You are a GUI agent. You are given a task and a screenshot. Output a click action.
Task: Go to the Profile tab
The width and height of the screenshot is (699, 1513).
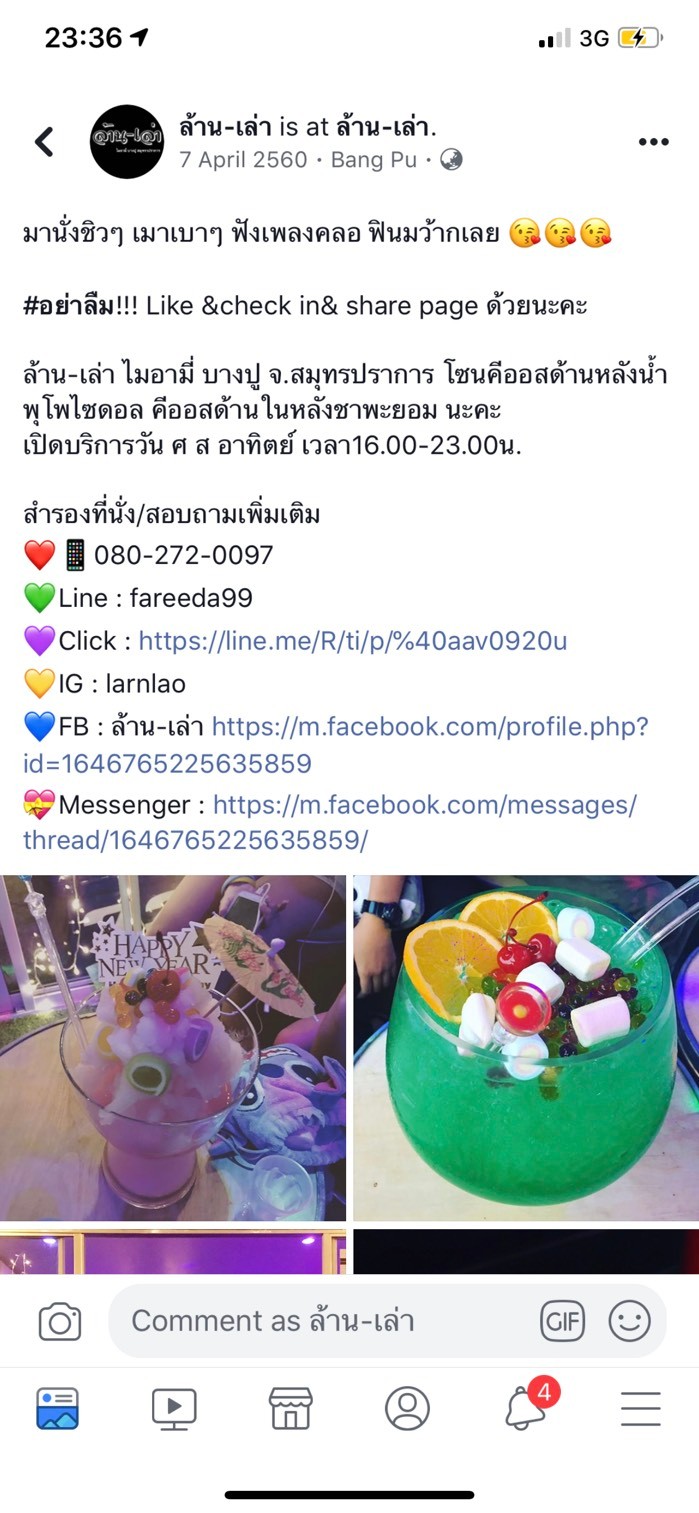[x=407, y=1409]
